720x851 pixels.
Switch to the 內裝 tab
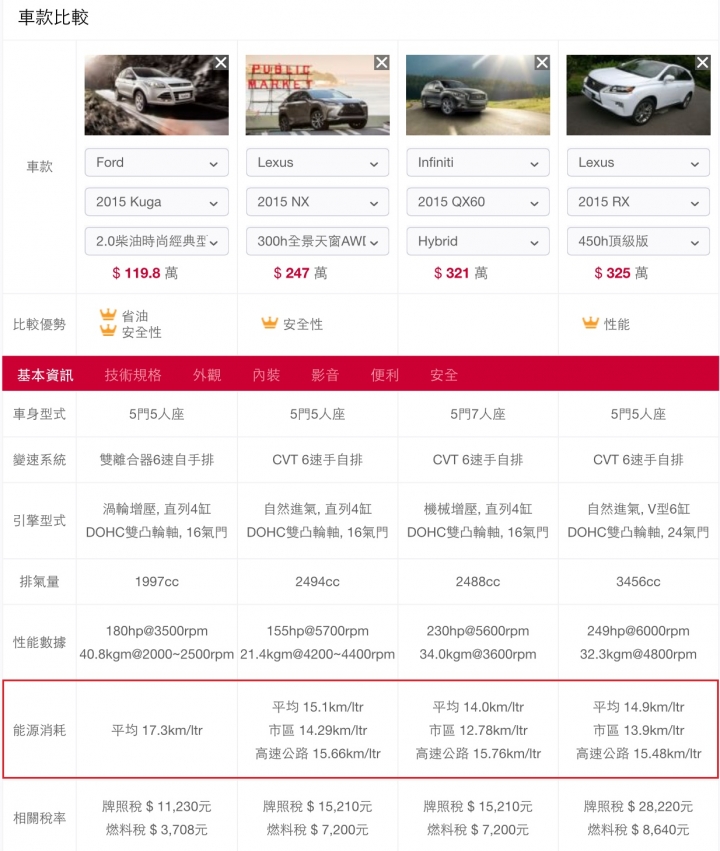pos(266,375)
